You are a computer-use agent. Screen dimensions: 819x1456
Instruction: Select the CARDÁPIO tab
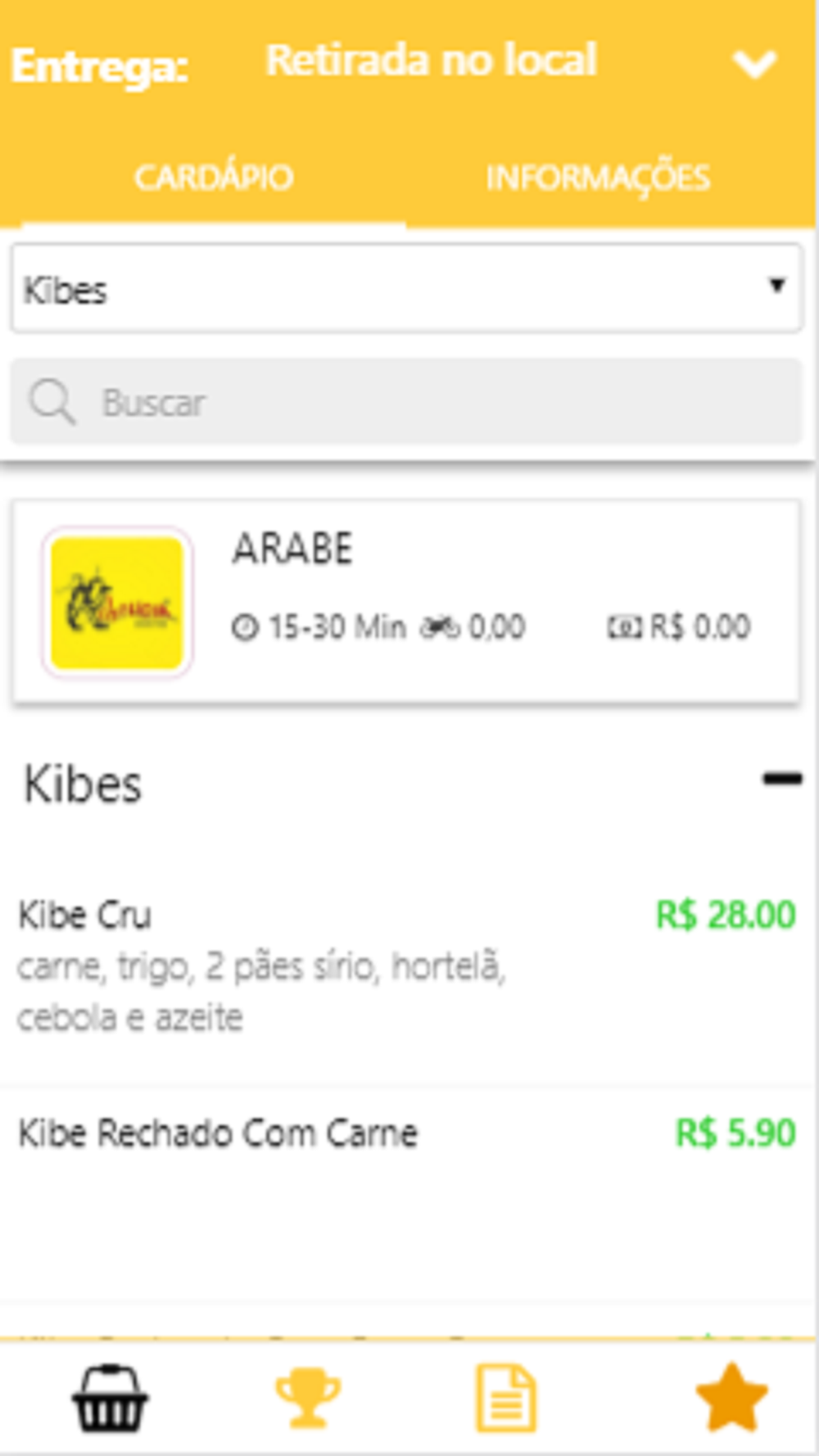[x=214, y=178]
